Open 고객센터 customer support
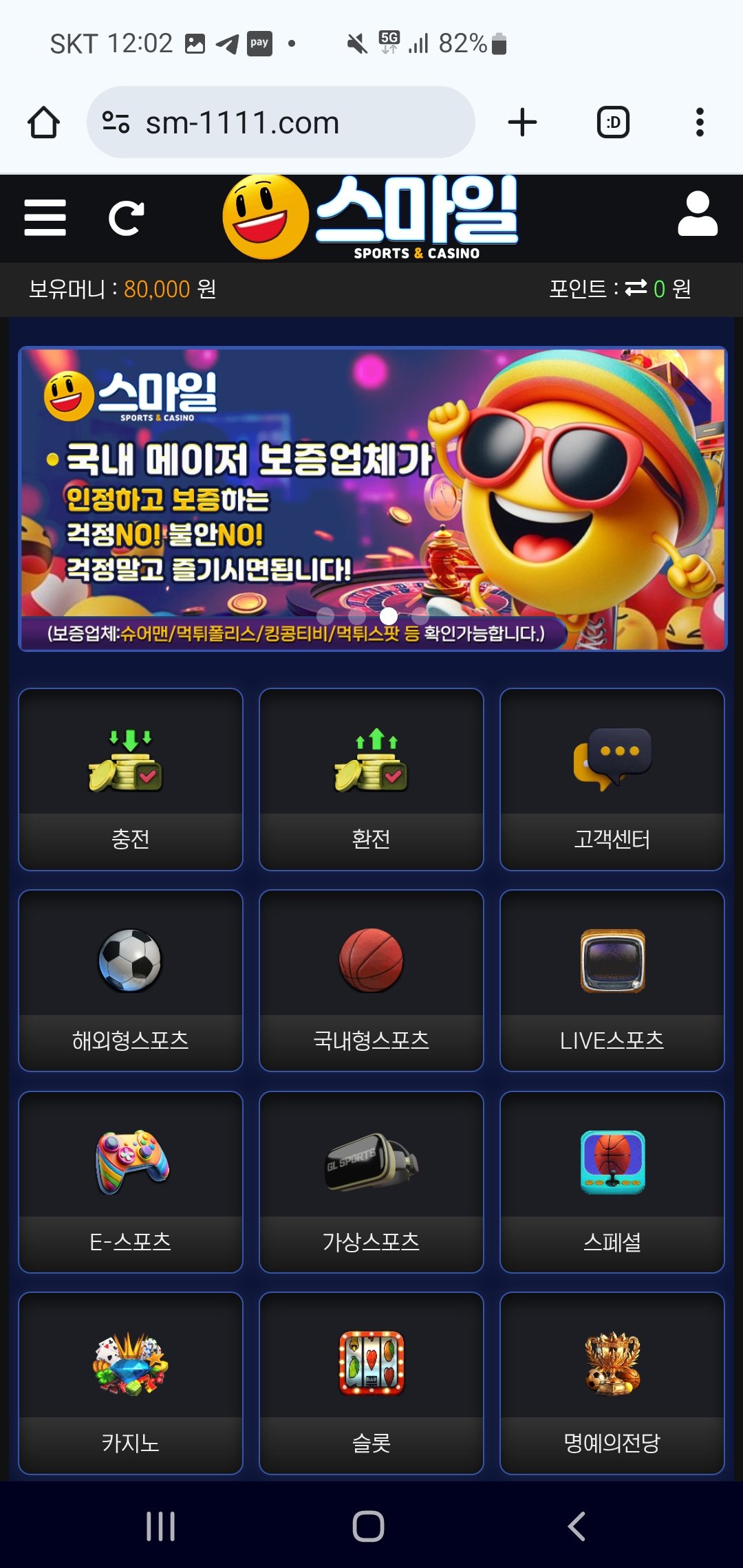This screenshot has height=1568, width=743. pos(612,779)
